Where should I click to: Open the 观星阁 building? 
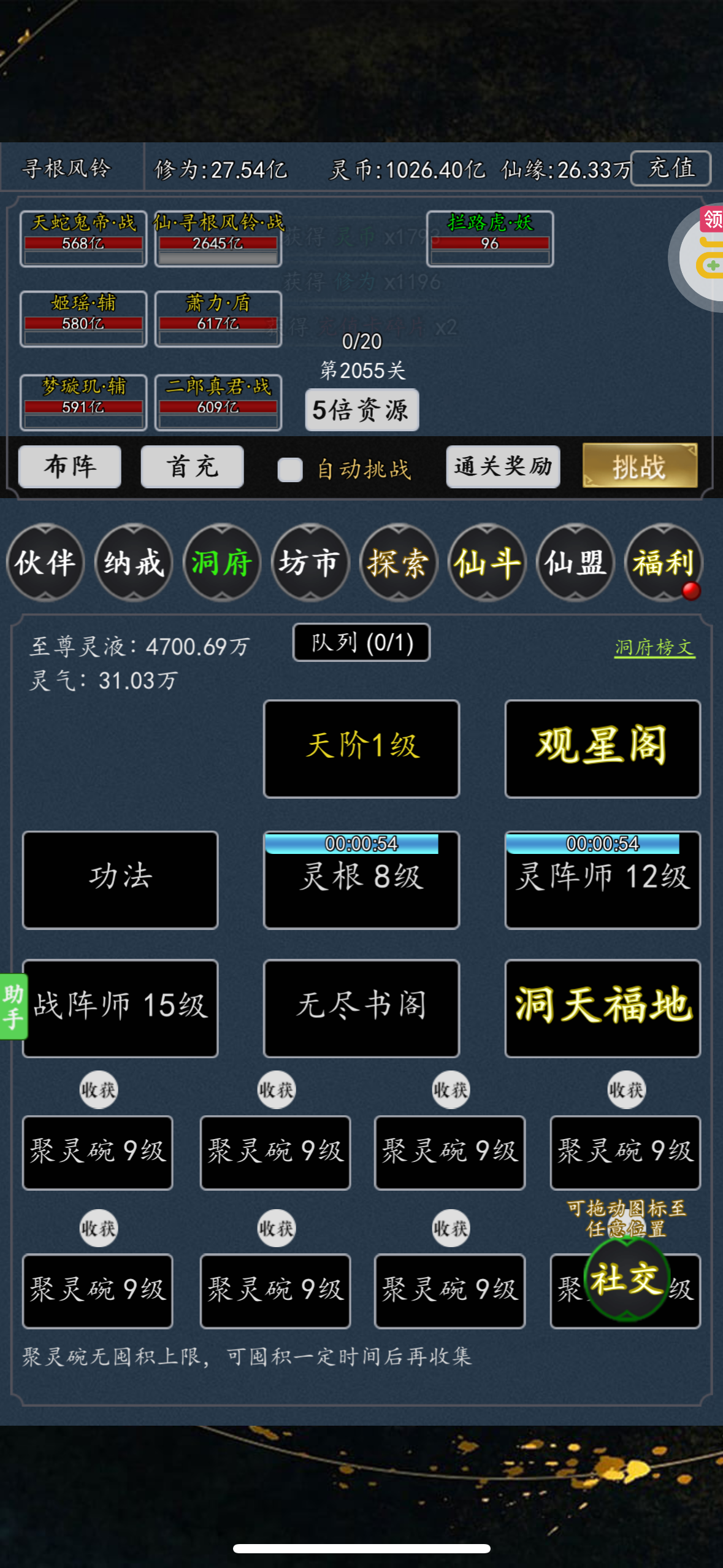pos(602,748)
